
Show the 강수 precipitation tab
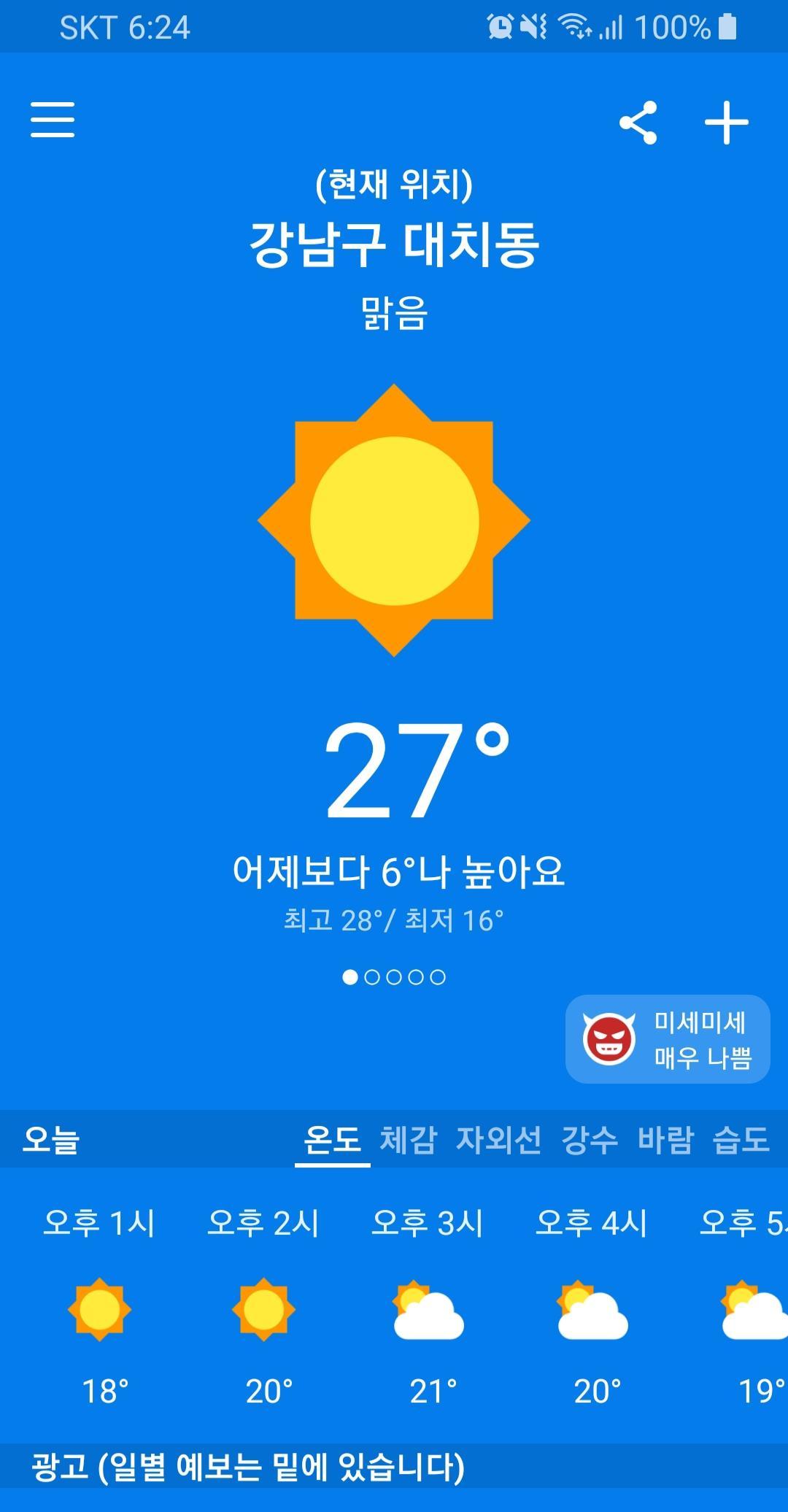pos(590,1139)
